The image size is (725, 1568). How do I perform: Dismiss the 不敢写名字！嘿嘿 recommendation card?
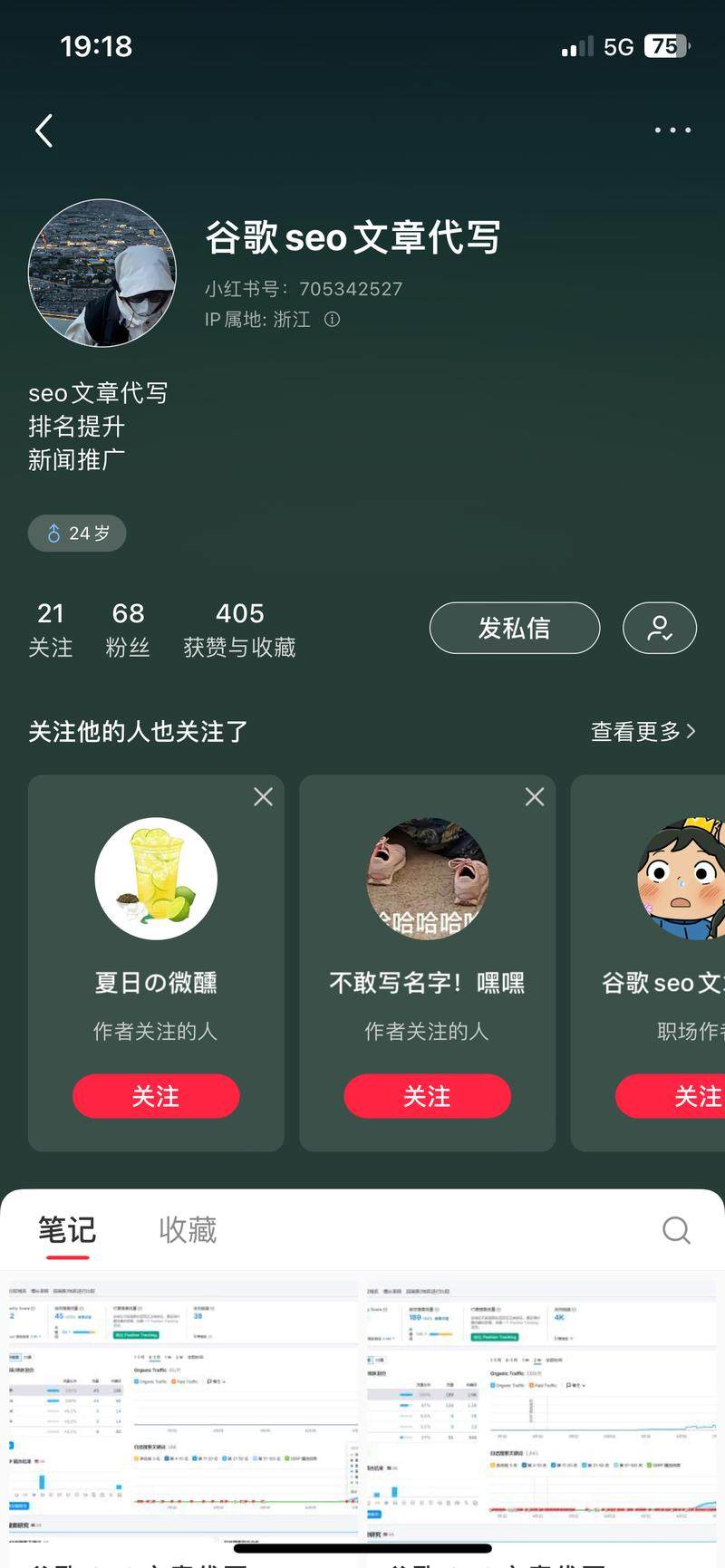click(x=535, y=796)
